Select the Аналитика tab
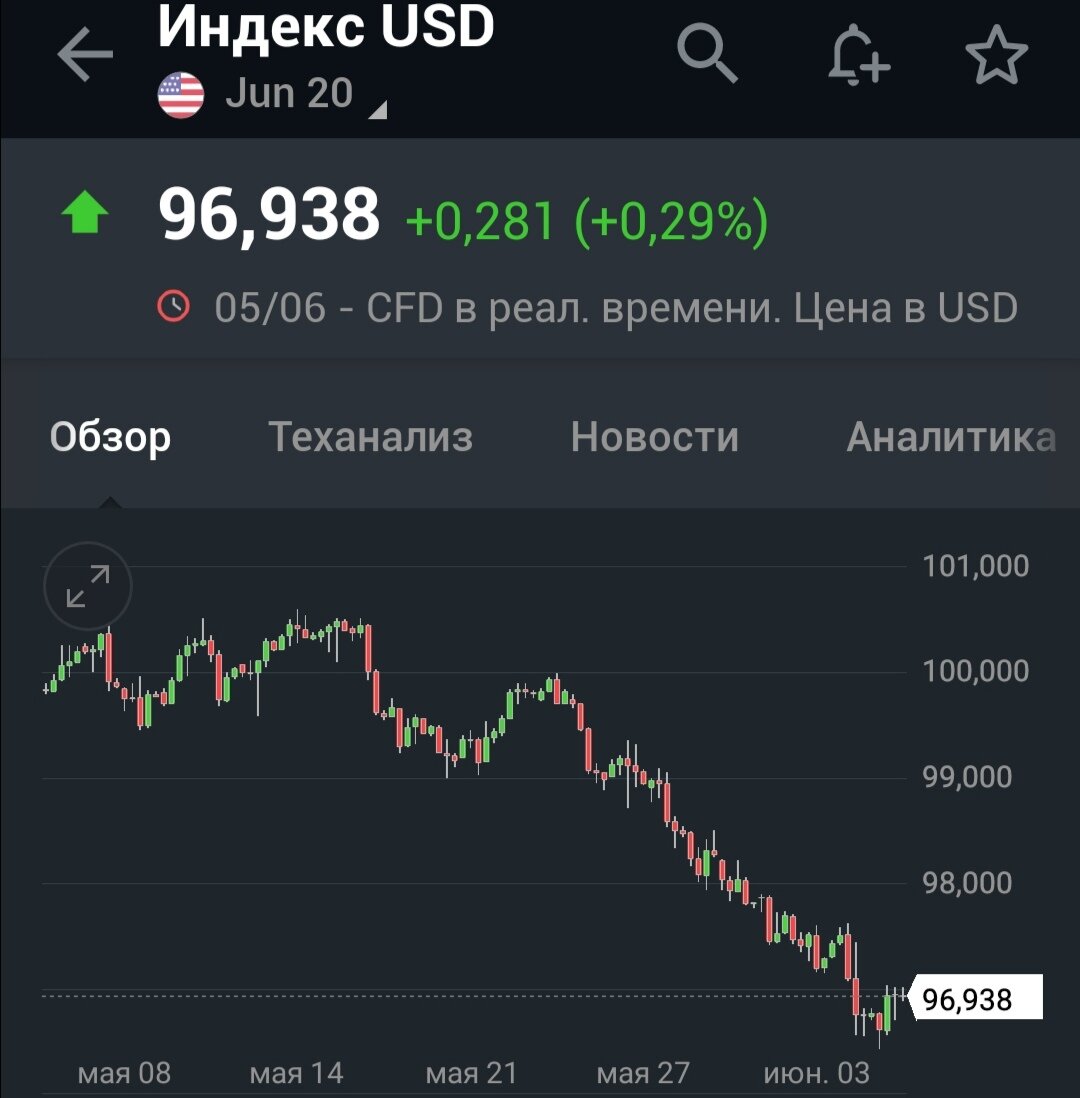 click(951, 437)
